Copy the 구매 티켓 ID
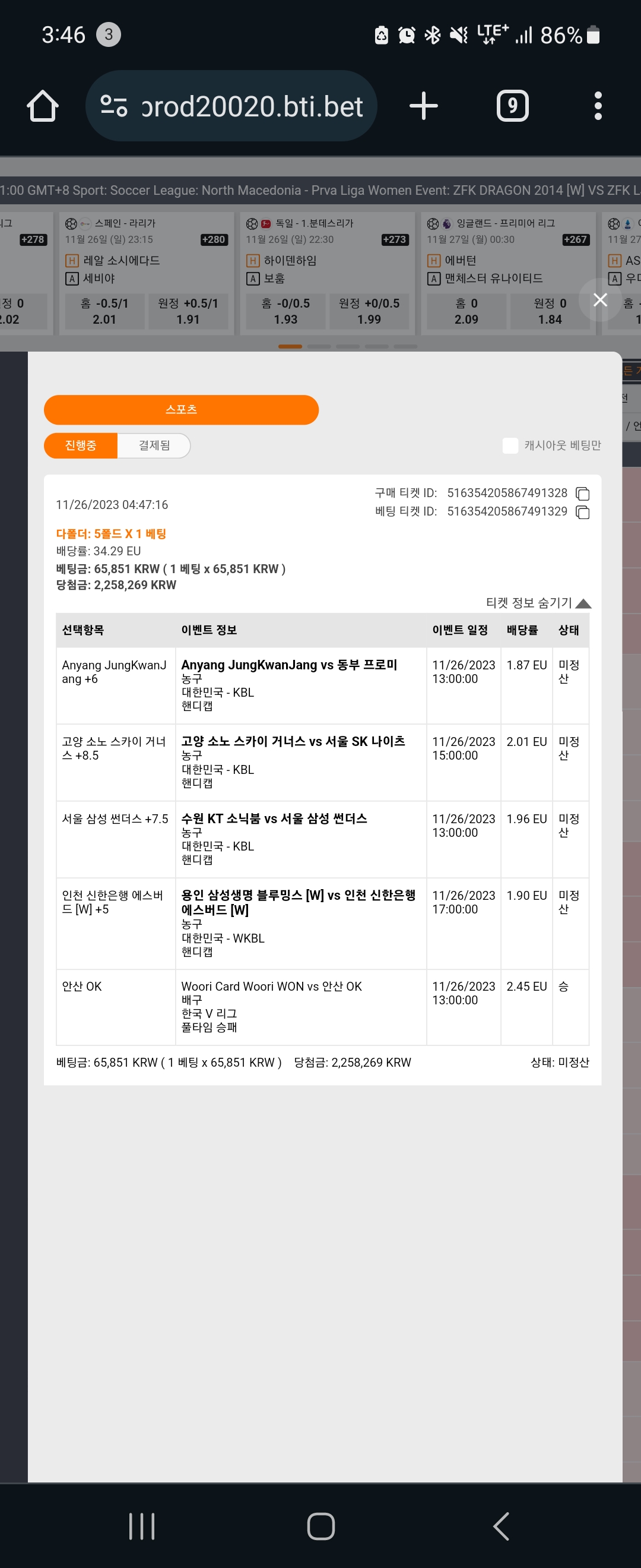This screenshot has height=1568, width=641. [583, 493]
